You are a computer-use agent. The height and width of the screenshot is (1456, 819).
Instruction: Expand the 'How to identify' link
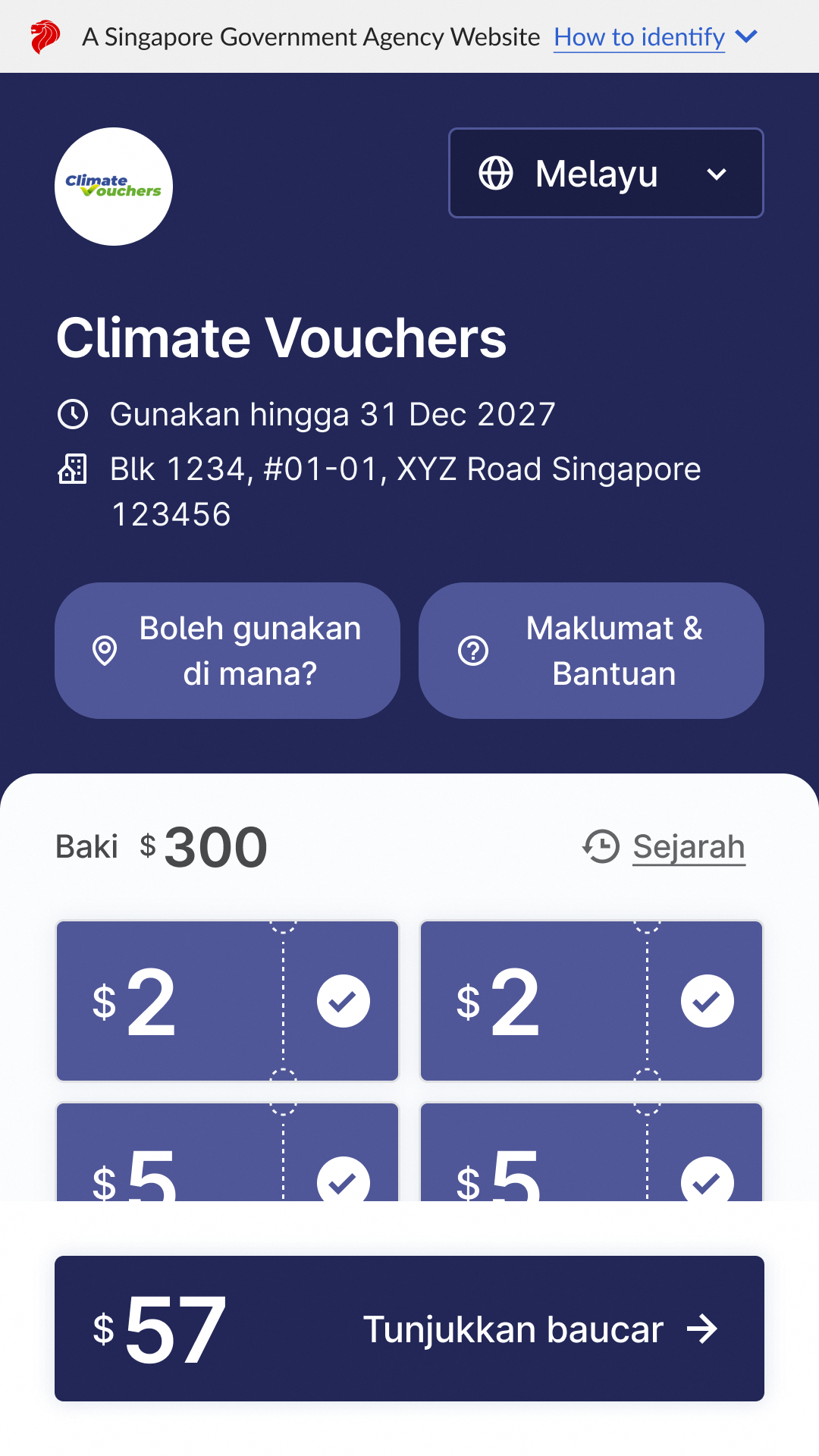point(655,36)
